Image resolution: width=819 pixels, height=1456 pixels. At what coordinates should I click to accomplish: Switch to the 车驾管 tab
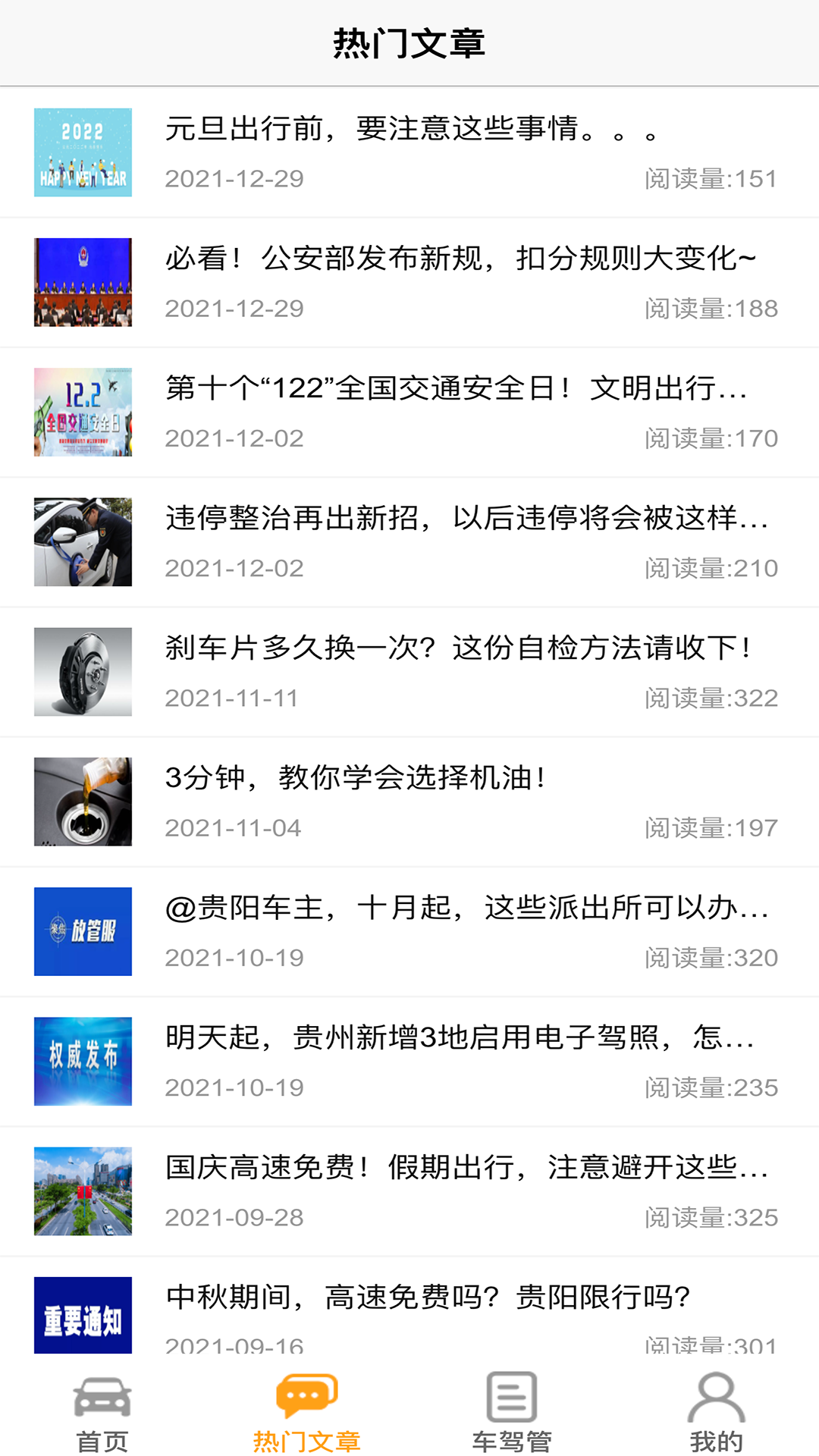[x=512, y=1412]
